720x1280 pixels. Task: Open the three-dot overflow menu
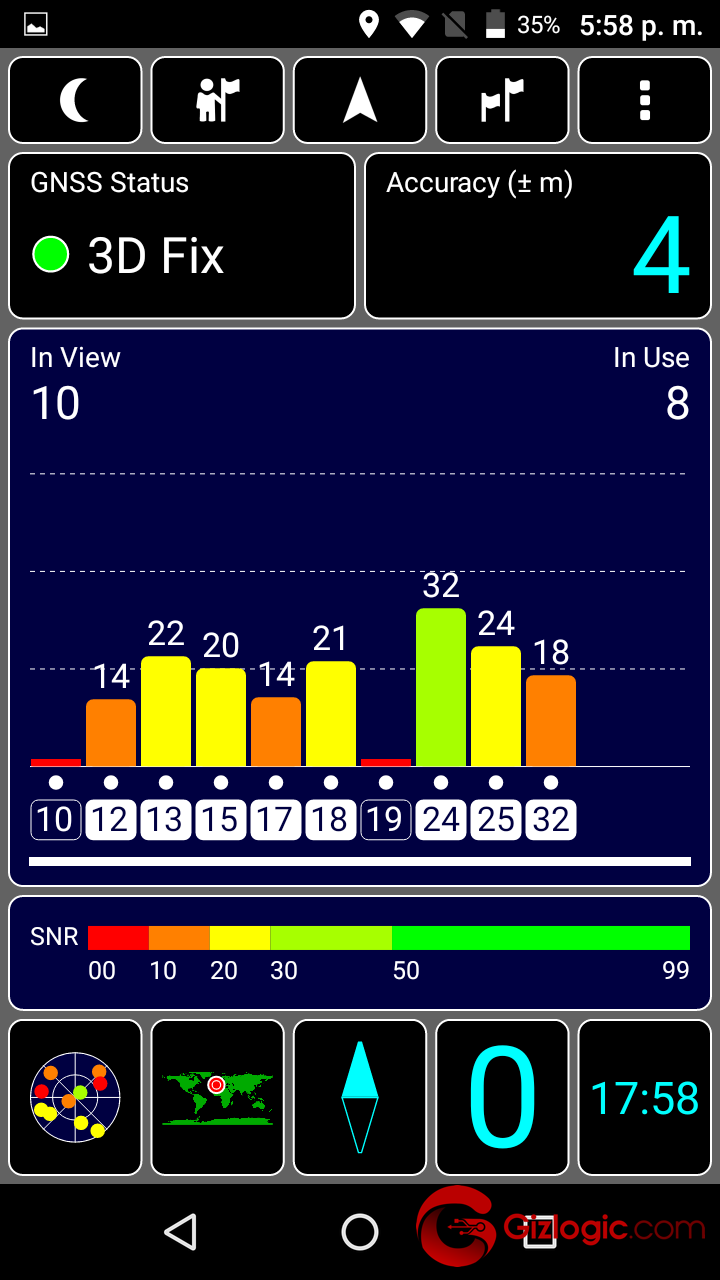(x=645, y=100)
